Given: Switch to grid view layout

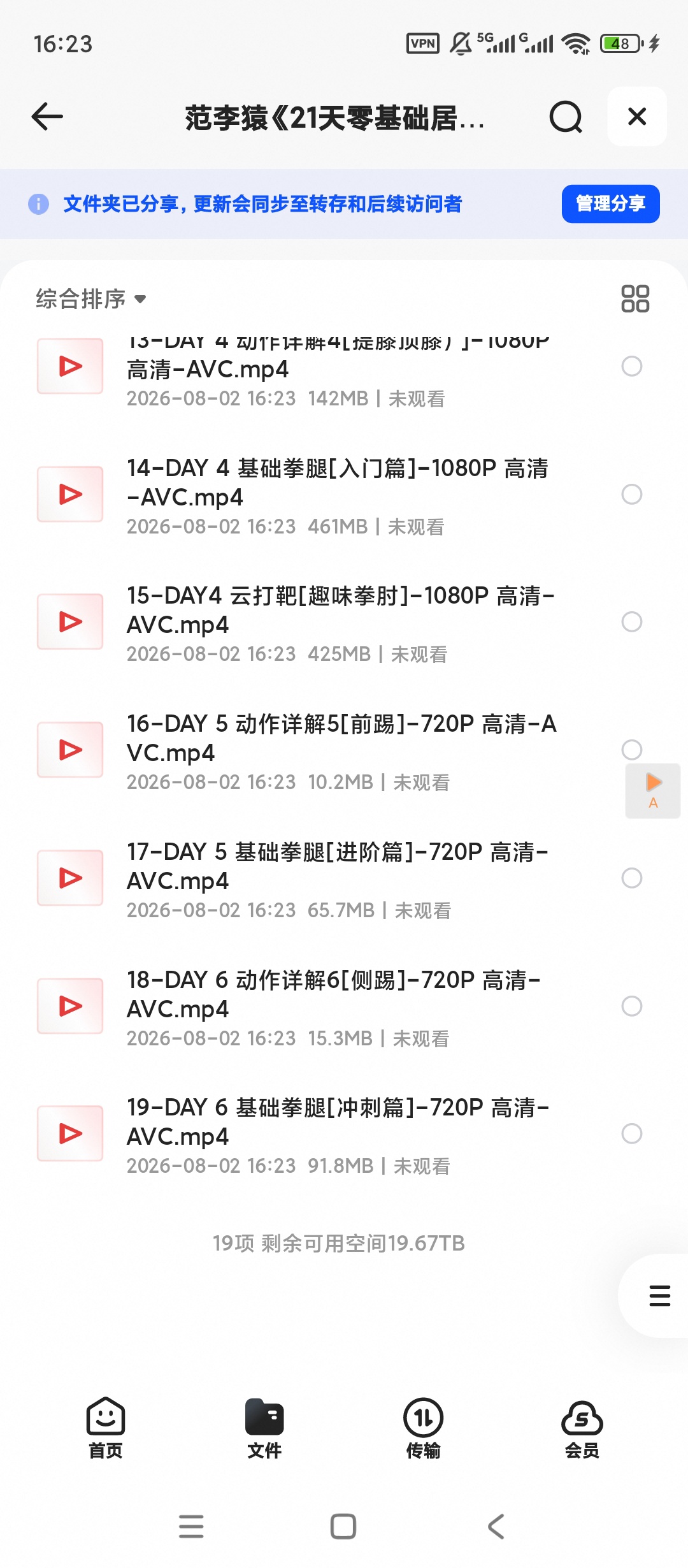Looking at the screenshot, I should [x=635, y=299].
